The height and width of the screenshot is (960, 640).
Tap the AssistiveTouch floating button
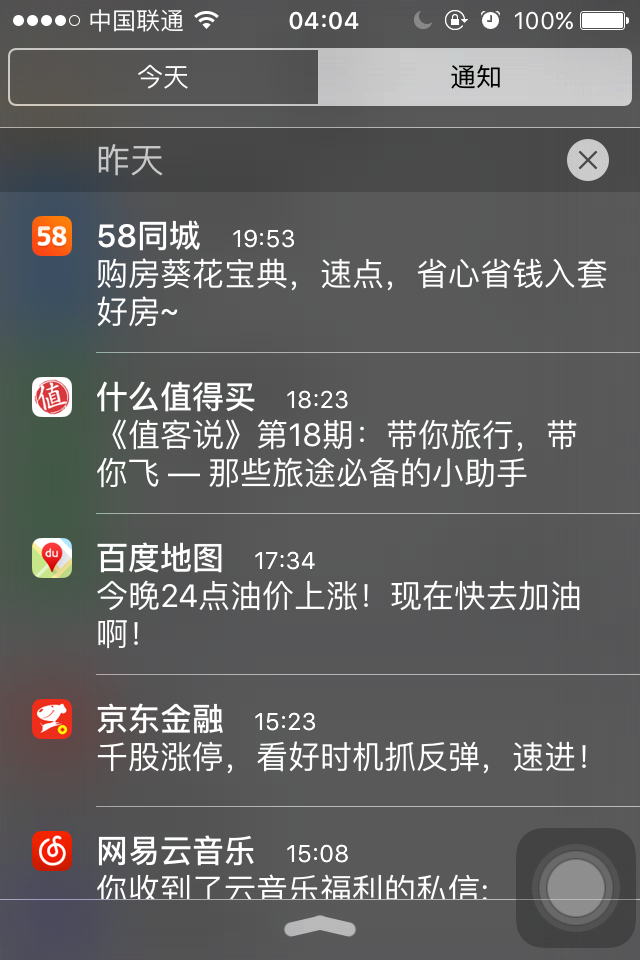575,887
